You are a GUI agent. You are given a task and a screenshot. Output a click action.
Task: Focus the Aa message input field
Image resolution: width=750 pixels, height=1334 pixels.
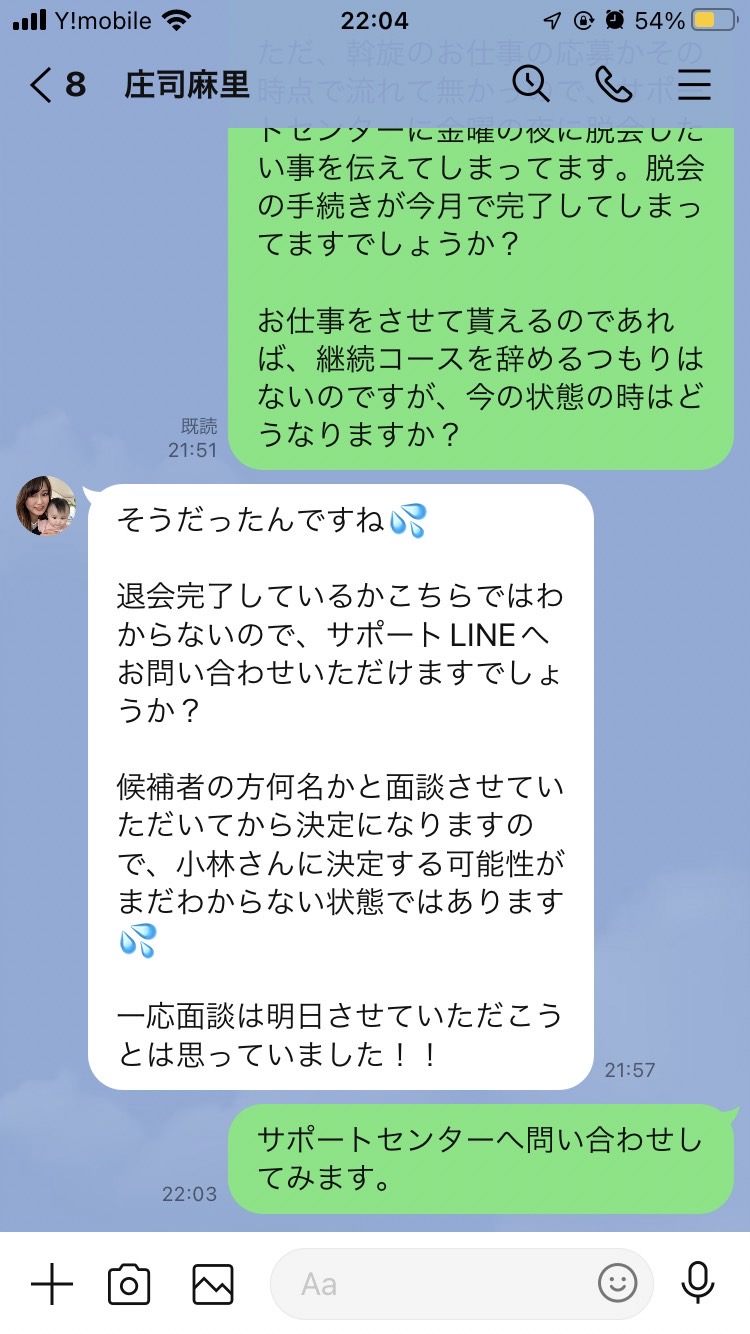[440, 1284]
